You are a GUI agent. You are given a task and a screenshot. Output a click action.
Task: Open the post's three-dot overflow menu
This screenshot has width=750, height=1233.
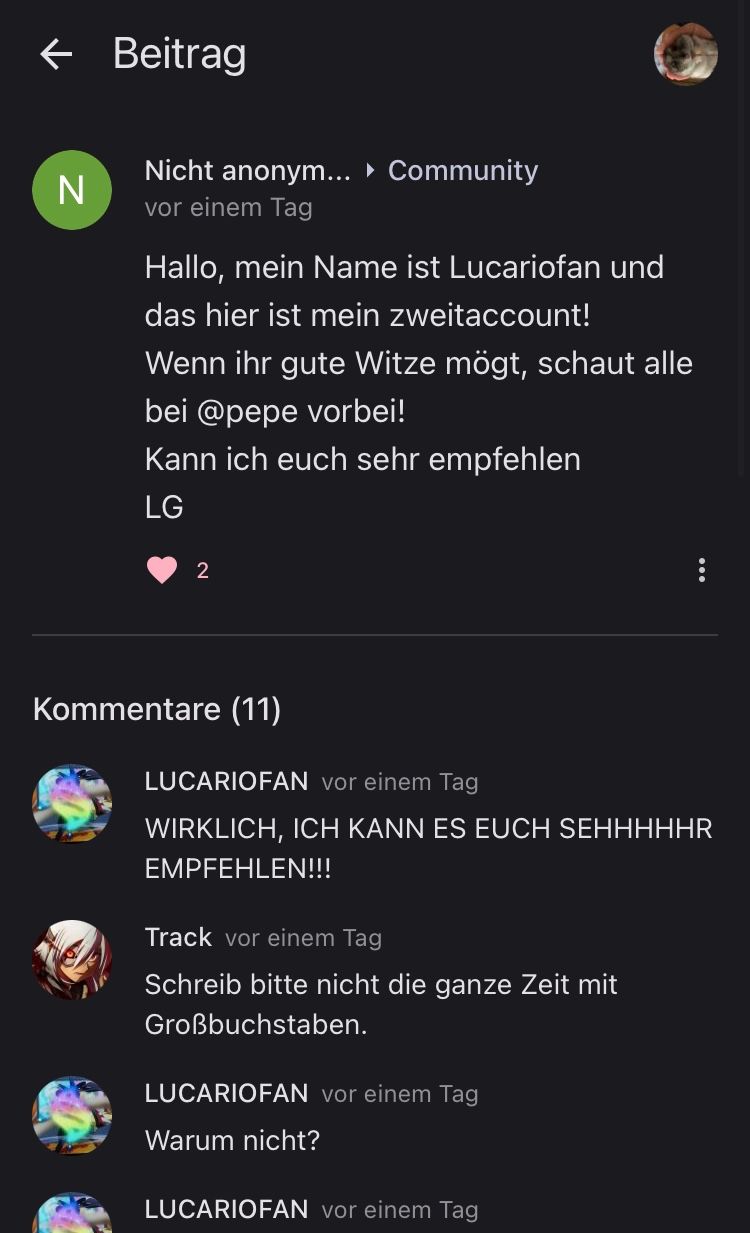[702, 570]
